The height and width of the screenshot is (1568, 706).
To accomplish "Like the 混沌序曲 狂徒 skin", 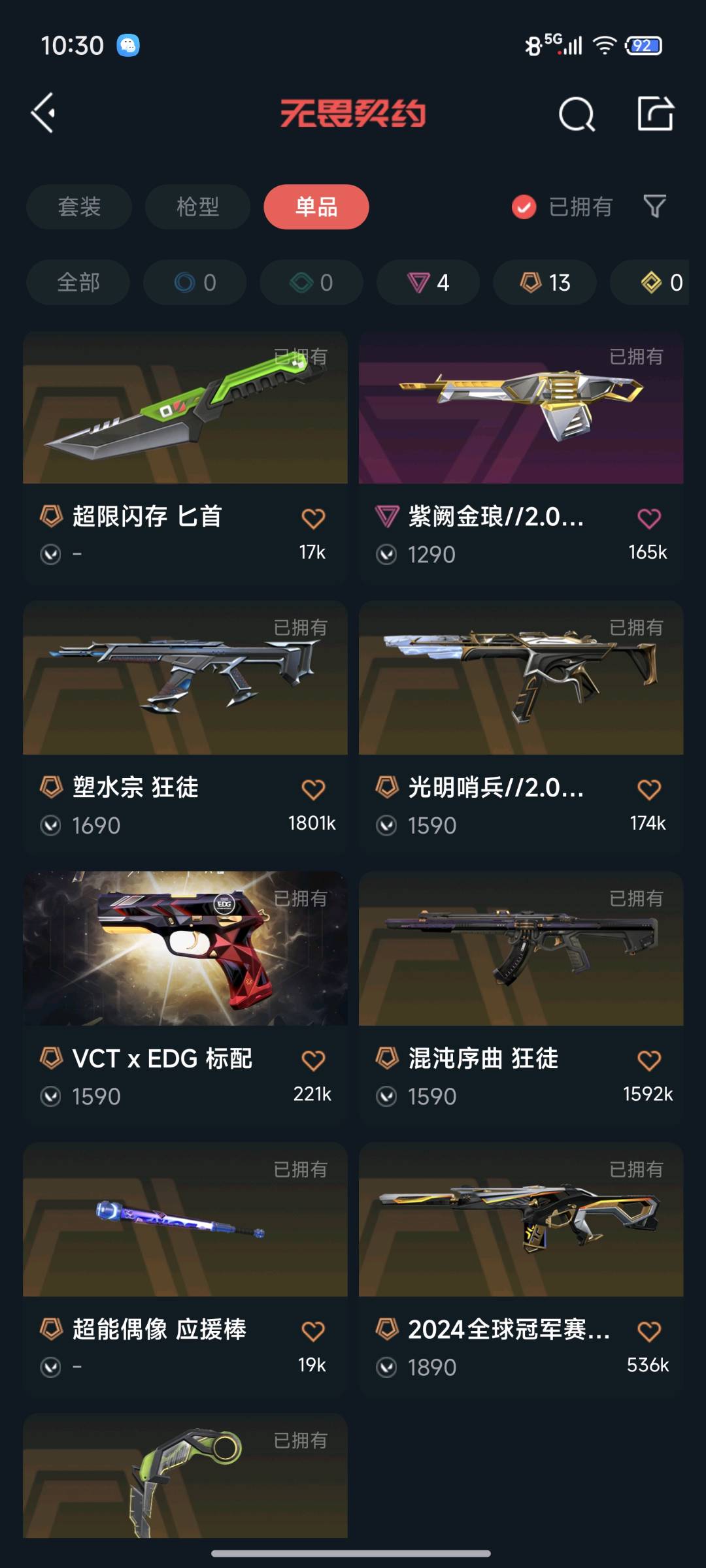I will coord(648,1060).
